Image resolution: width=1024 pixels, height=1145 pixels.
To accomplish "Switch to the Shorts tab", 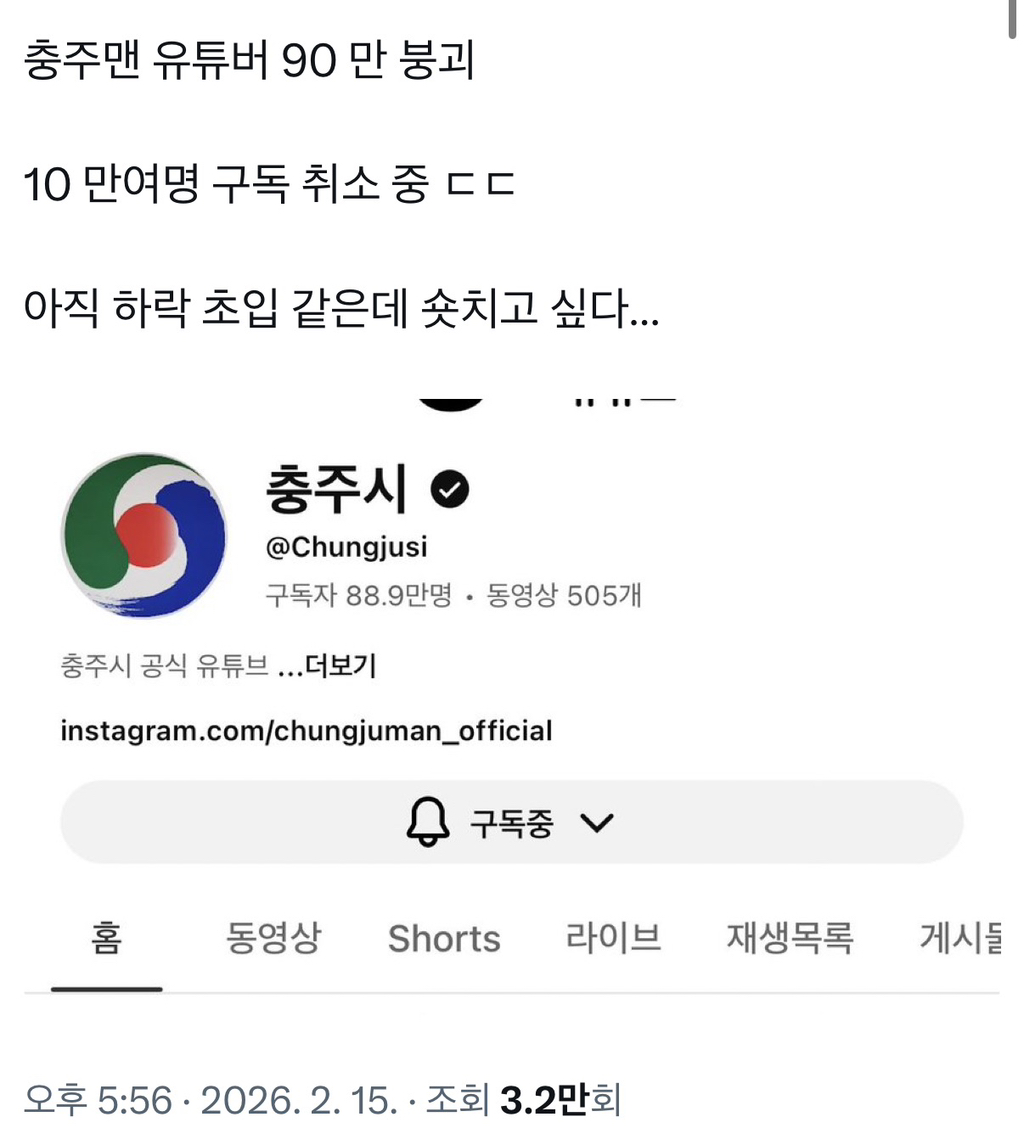I will (443, 938).
